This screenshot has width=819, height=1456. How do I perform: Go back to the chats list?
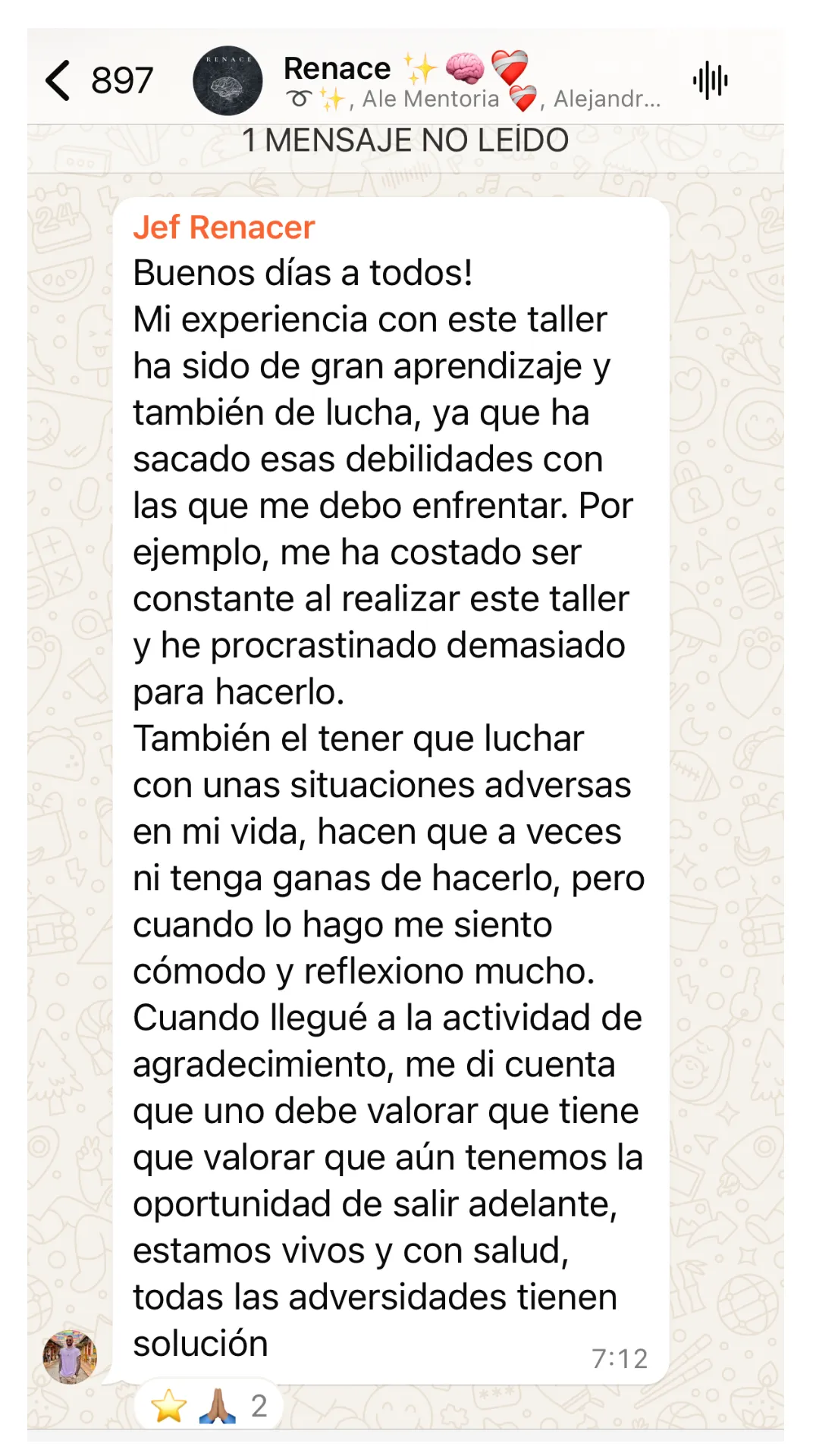[99, 80]
